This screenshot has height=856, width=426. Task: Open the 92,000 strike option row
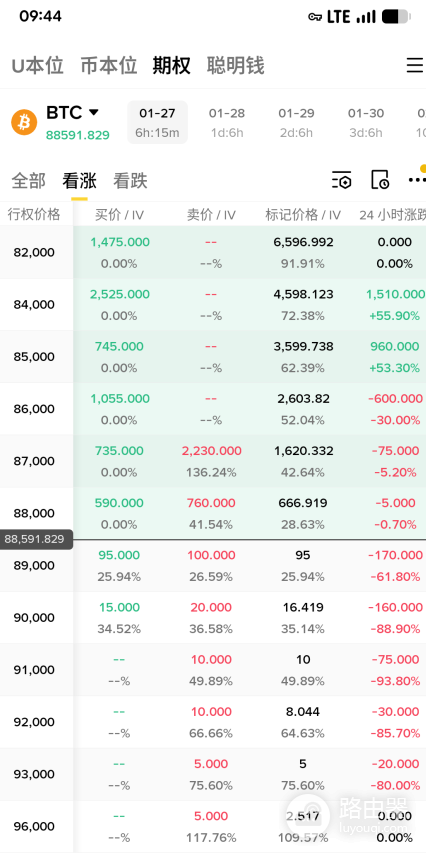pos(213,722)
